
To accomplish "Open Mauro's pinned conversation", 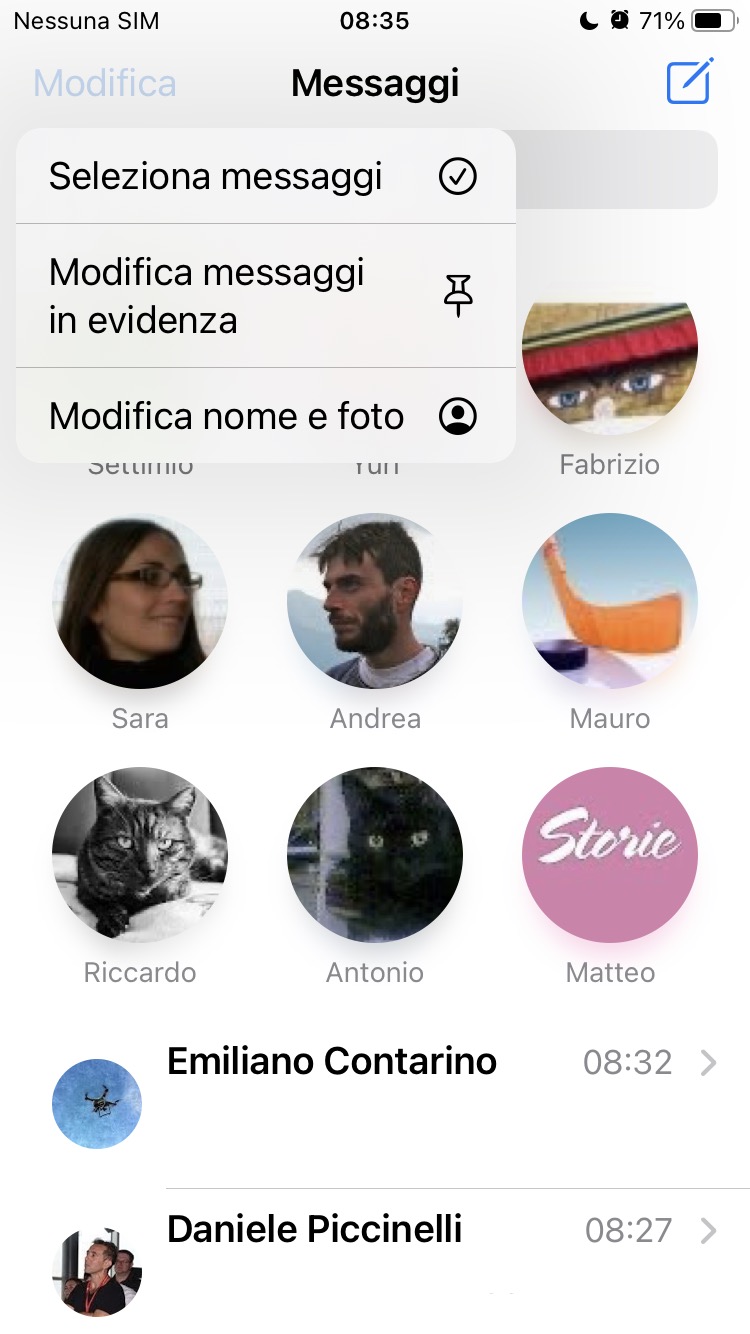I will (x=609, y=601).
